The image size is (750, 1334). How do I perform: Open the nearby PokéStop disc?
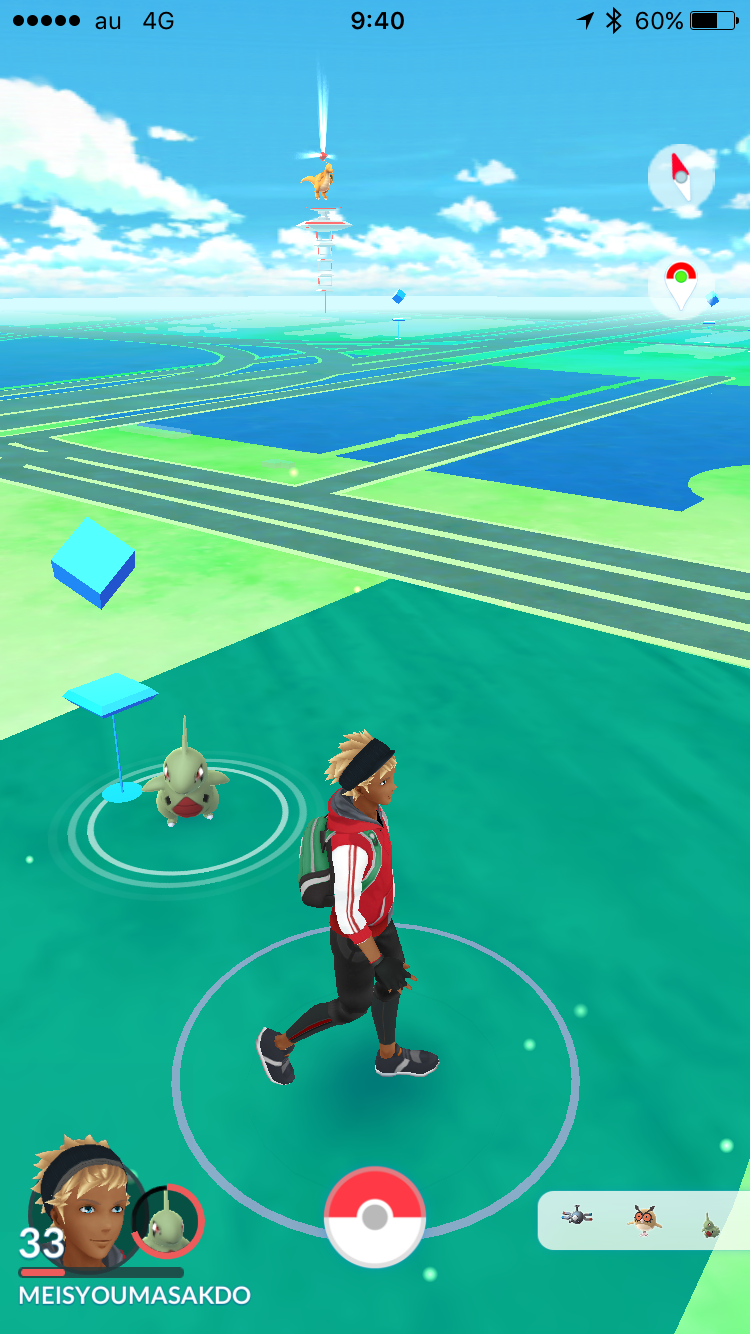[110, 694]
